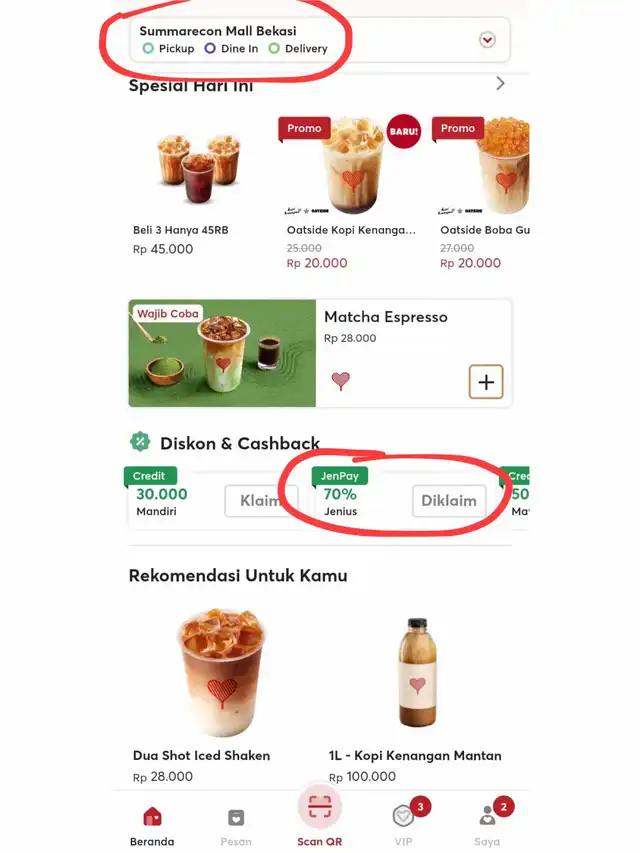Favorite Matcha Espresso with the heart icon
The width and height of the screenshot is (640, 853).
(341, 381)
